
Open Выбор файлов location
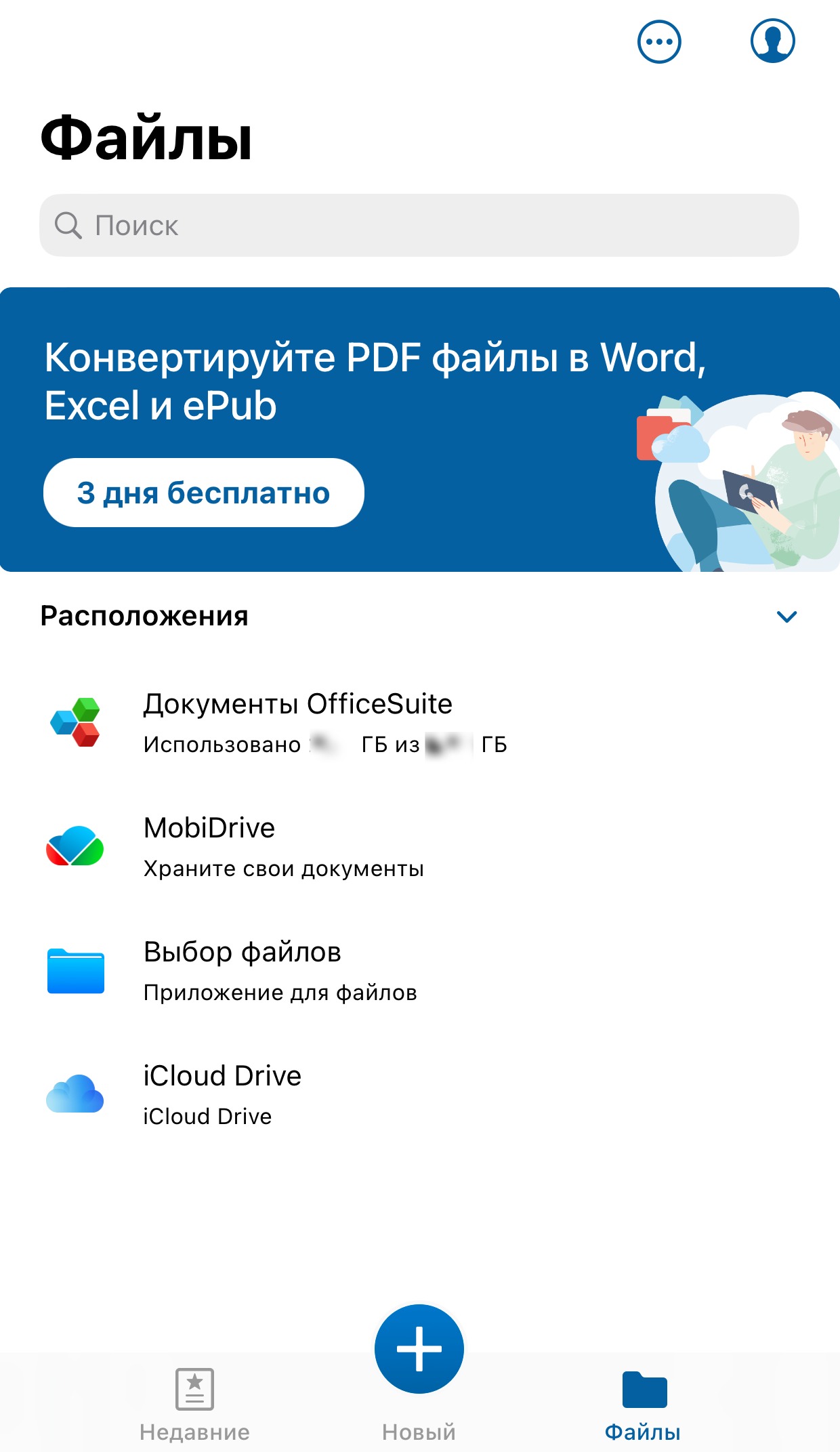coord(419,971)
